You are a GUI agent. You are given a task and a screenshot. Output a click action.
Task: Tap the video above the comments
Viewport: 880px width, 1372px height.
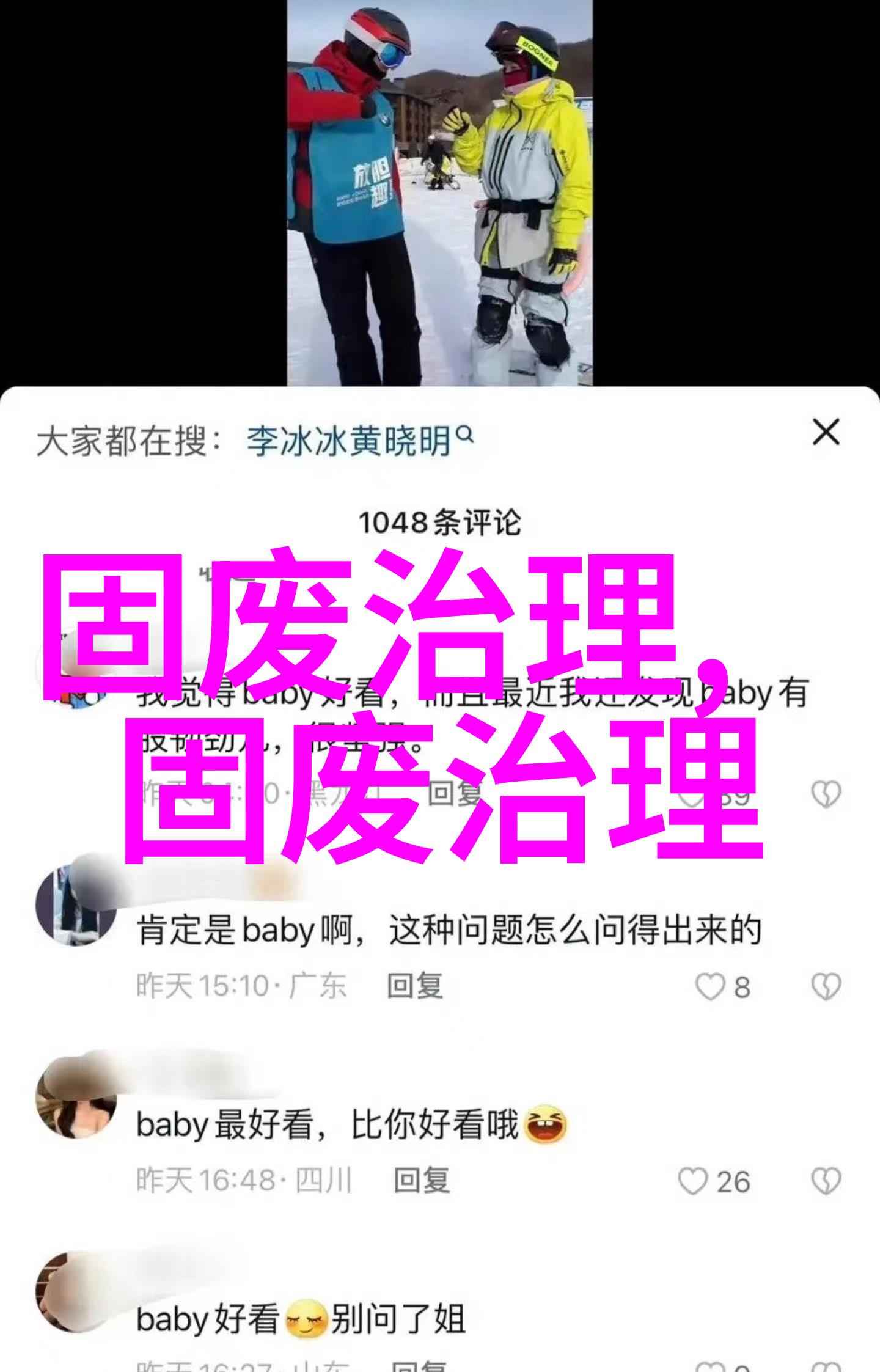tap(439, 193)
